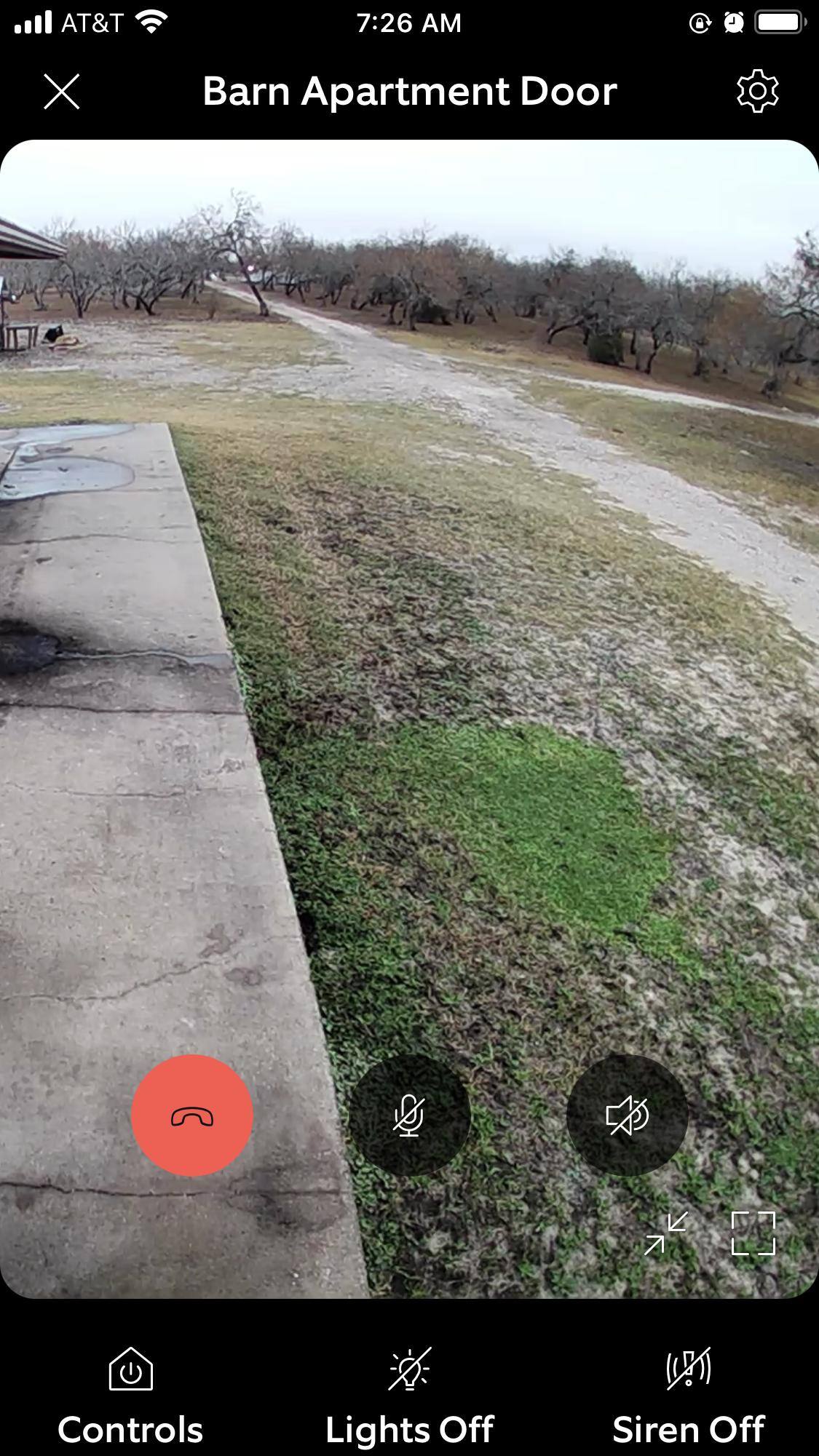Image resolution: width=819 pixels, height=1456 pixels.
Task: Turn on the speaker audio
Action: click(x=627, y=1115)
